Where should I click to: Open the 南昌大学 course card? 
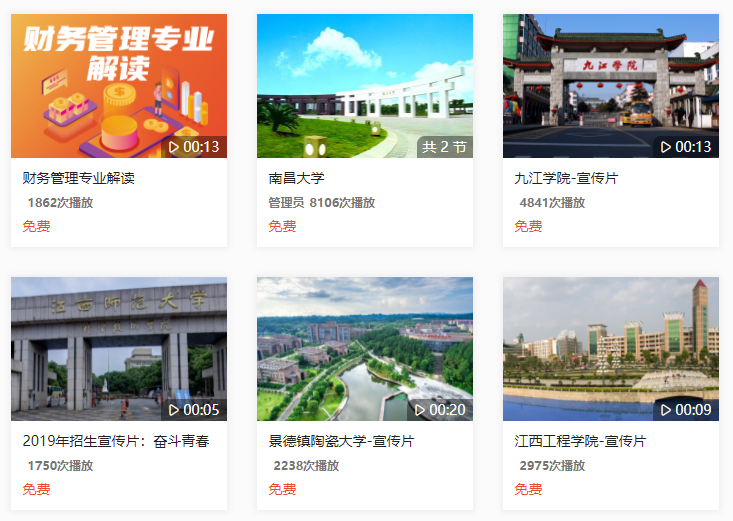(364, 87)
